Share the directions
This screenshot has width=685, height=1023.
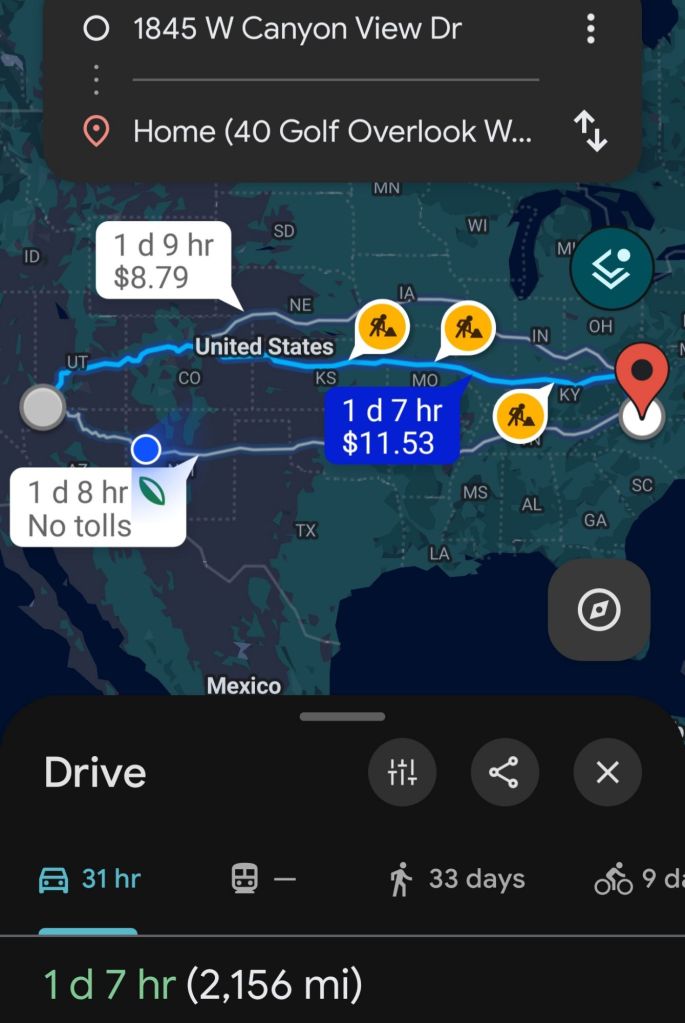point(505,772)
